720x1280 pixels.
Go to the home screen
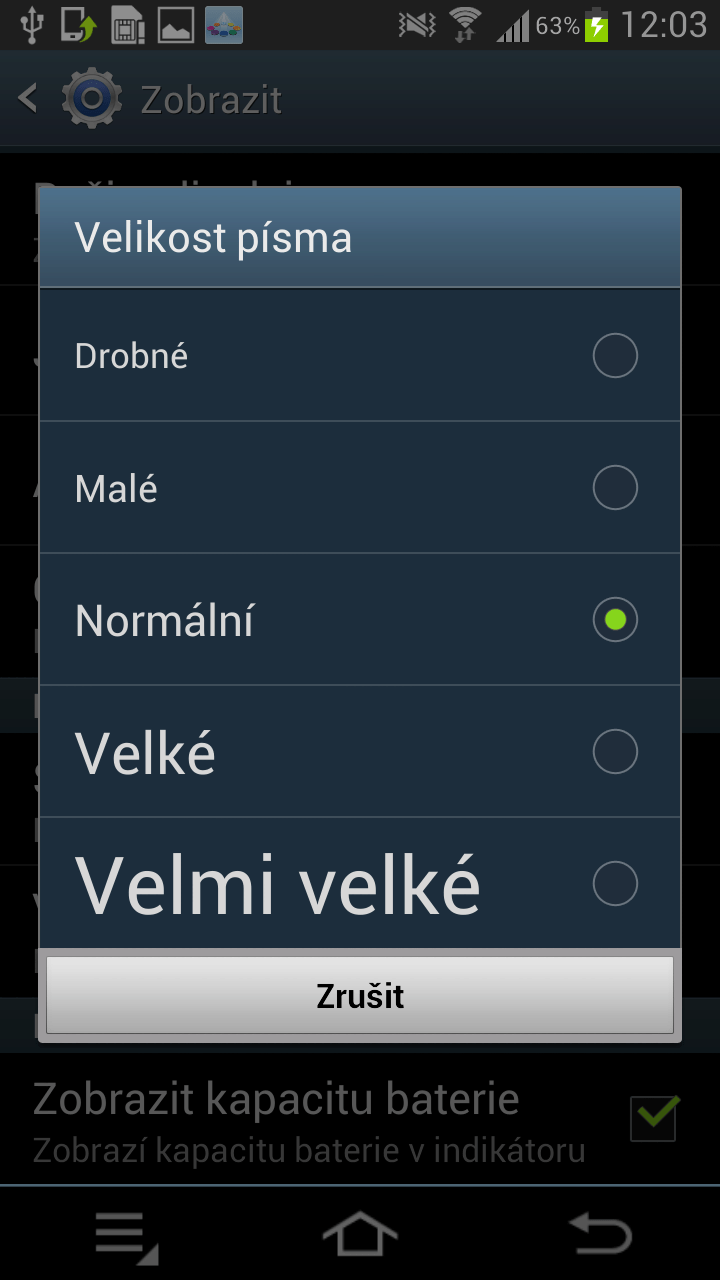(360, 1233)
